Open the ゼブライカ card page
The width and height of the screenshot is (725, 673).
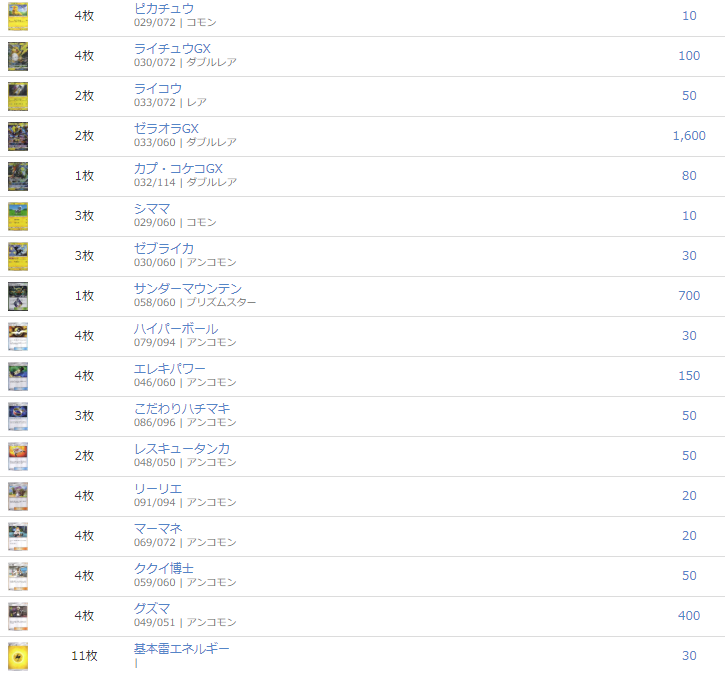tap(164, 249)
